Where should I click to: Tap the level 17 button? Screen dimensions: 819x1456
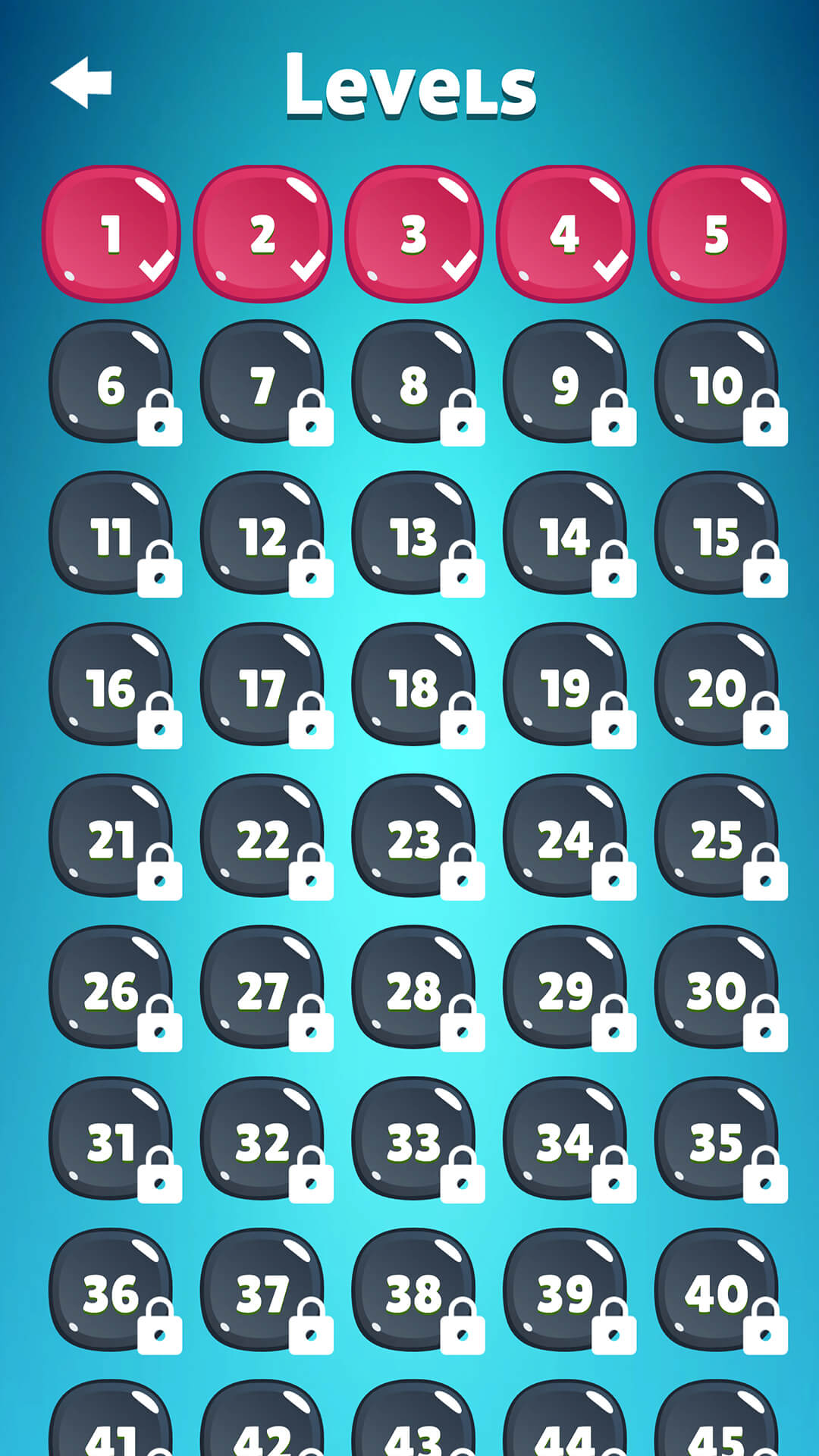coord(262,686)
